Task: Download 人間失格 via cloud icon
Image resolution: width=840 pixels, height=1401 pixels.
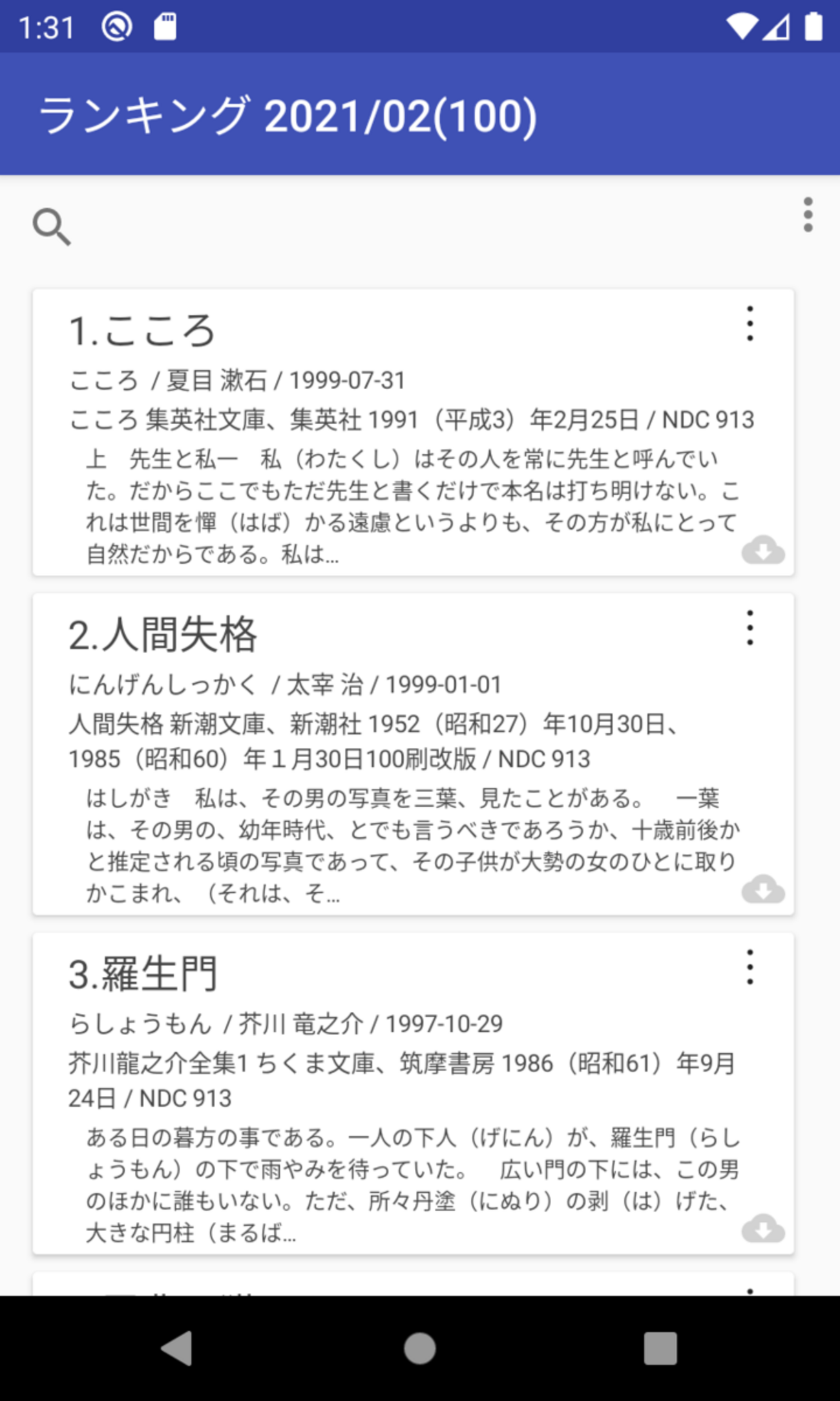Action: pyautogui.click(x=762, y=890)
